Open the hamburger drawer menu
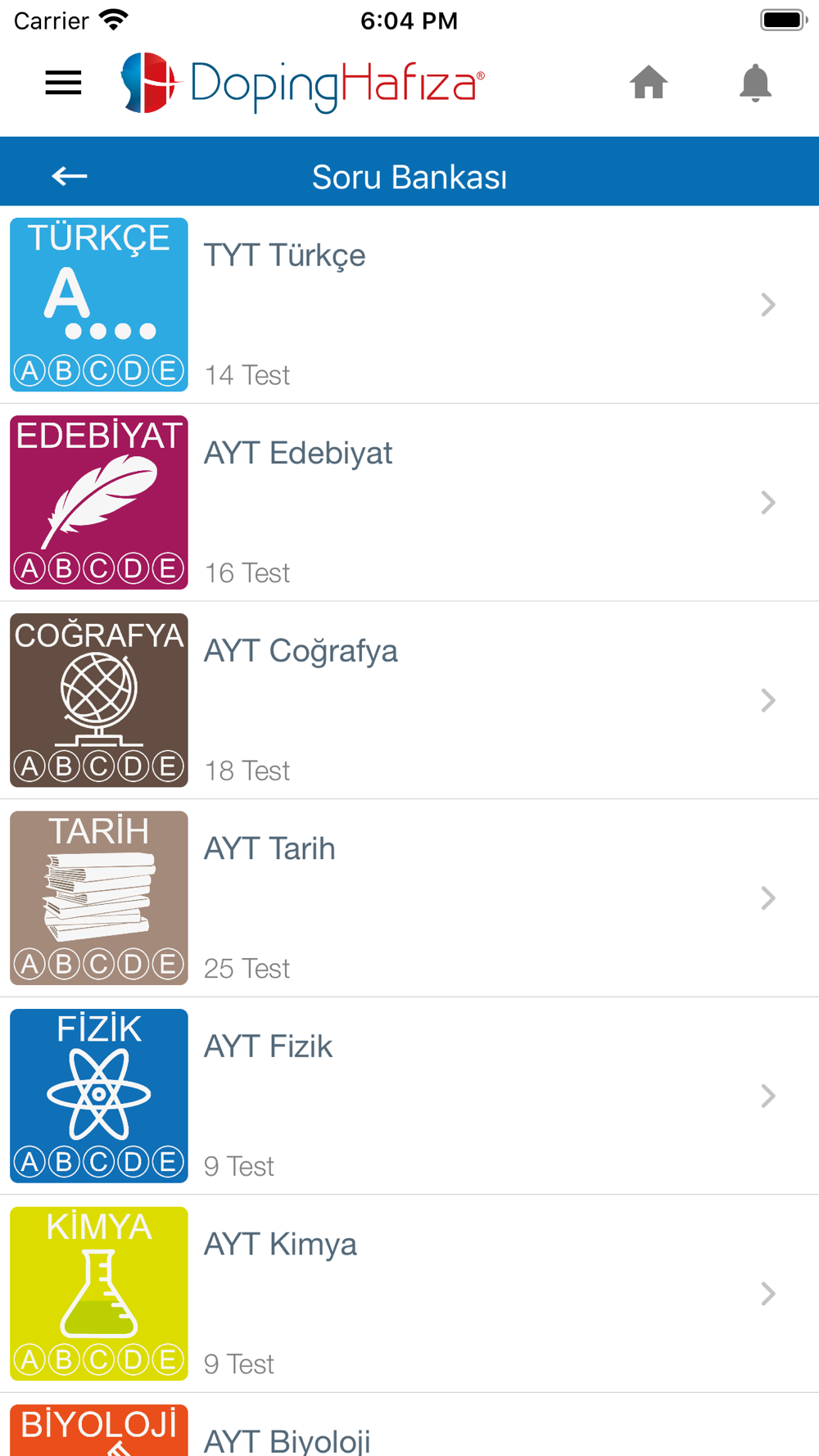 point(63,83)
